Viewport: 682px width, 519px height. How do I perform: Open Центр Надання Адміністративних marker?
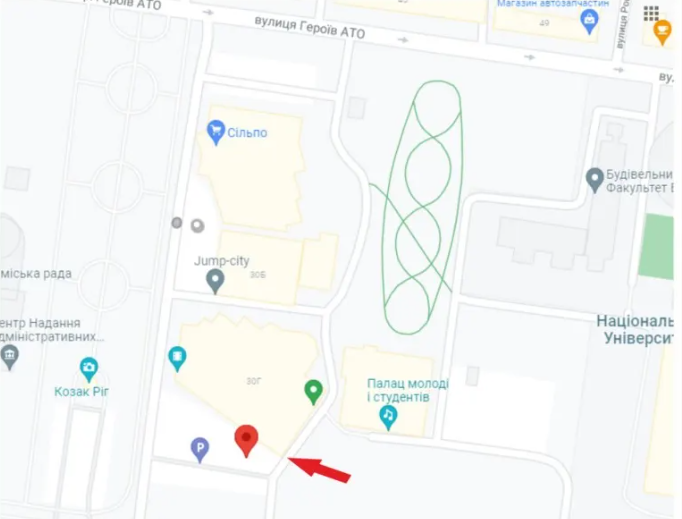[x=10, y=357]
